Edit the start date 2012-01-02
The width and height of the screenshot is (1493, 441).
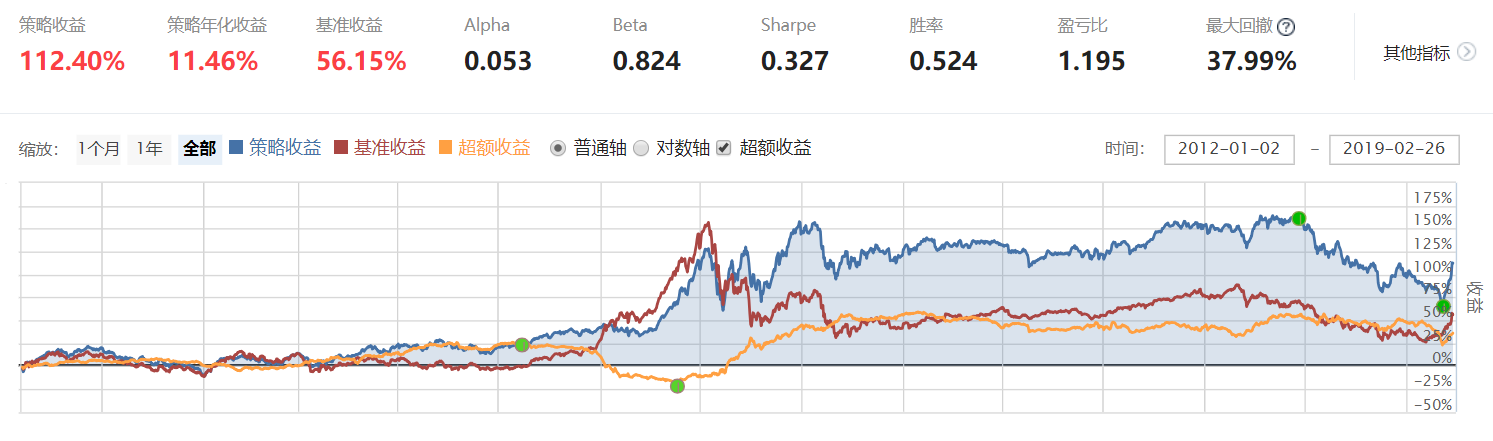point(1229,149)
